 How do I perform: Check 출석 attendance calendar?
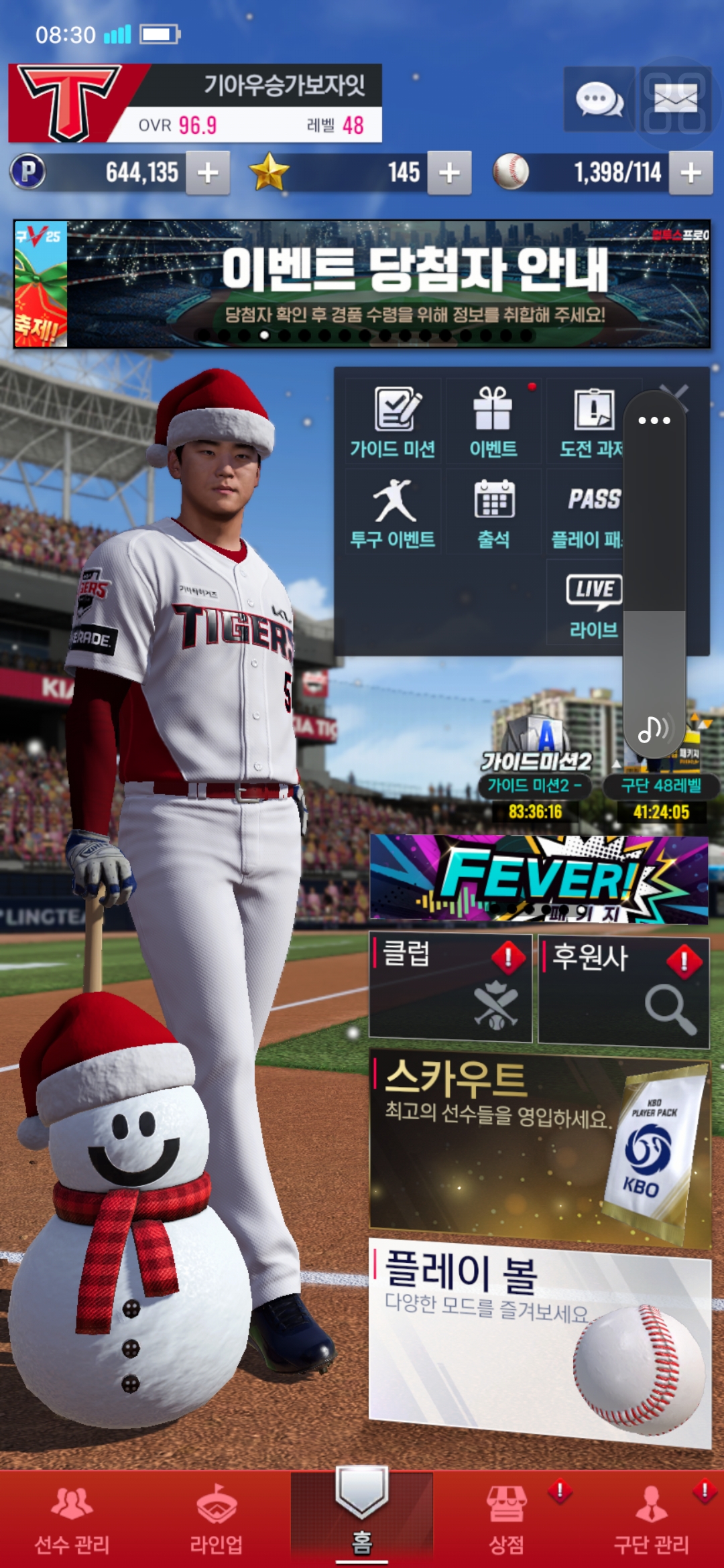[x=494, y=513]
